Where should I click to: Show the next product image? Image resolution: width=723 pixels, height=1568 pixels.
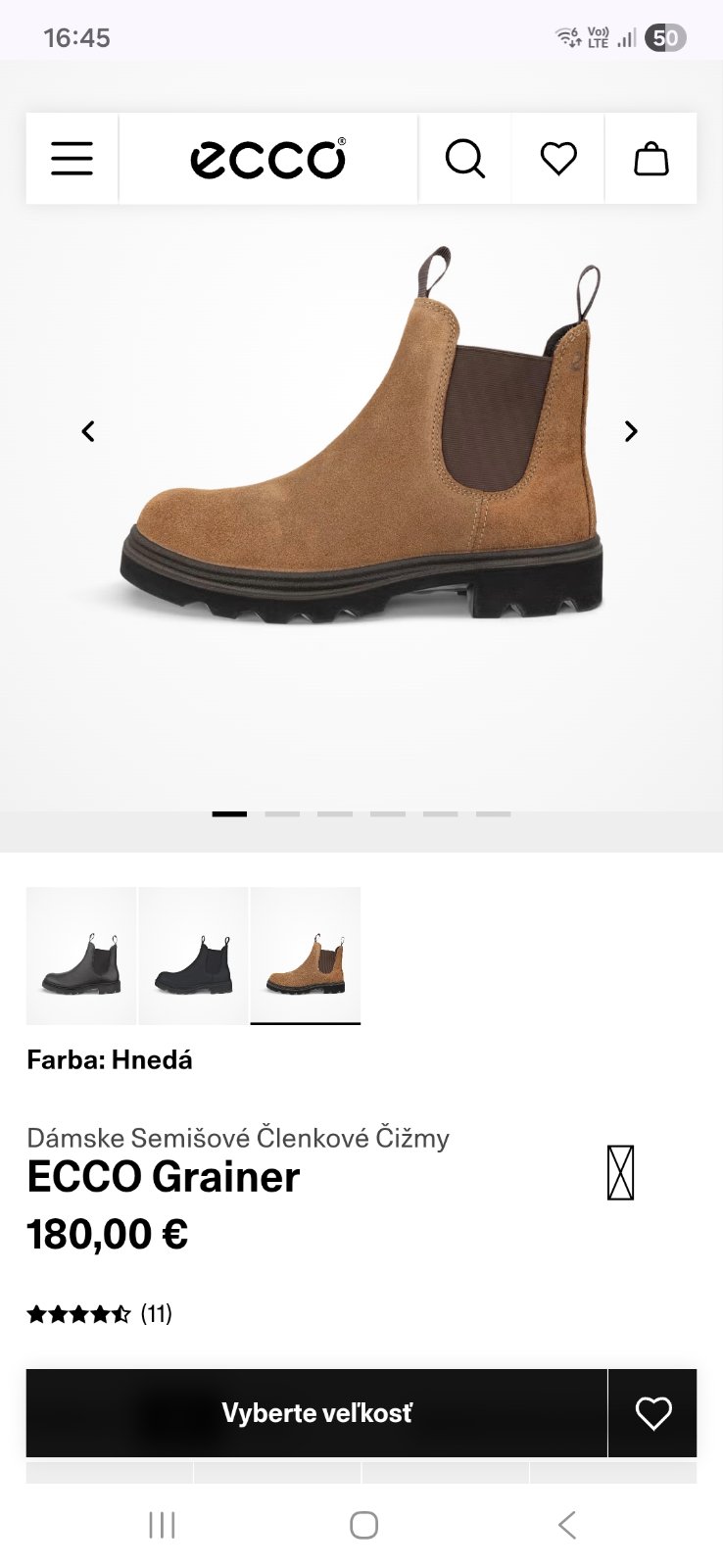pyautogui.click(x=631, y=431)
